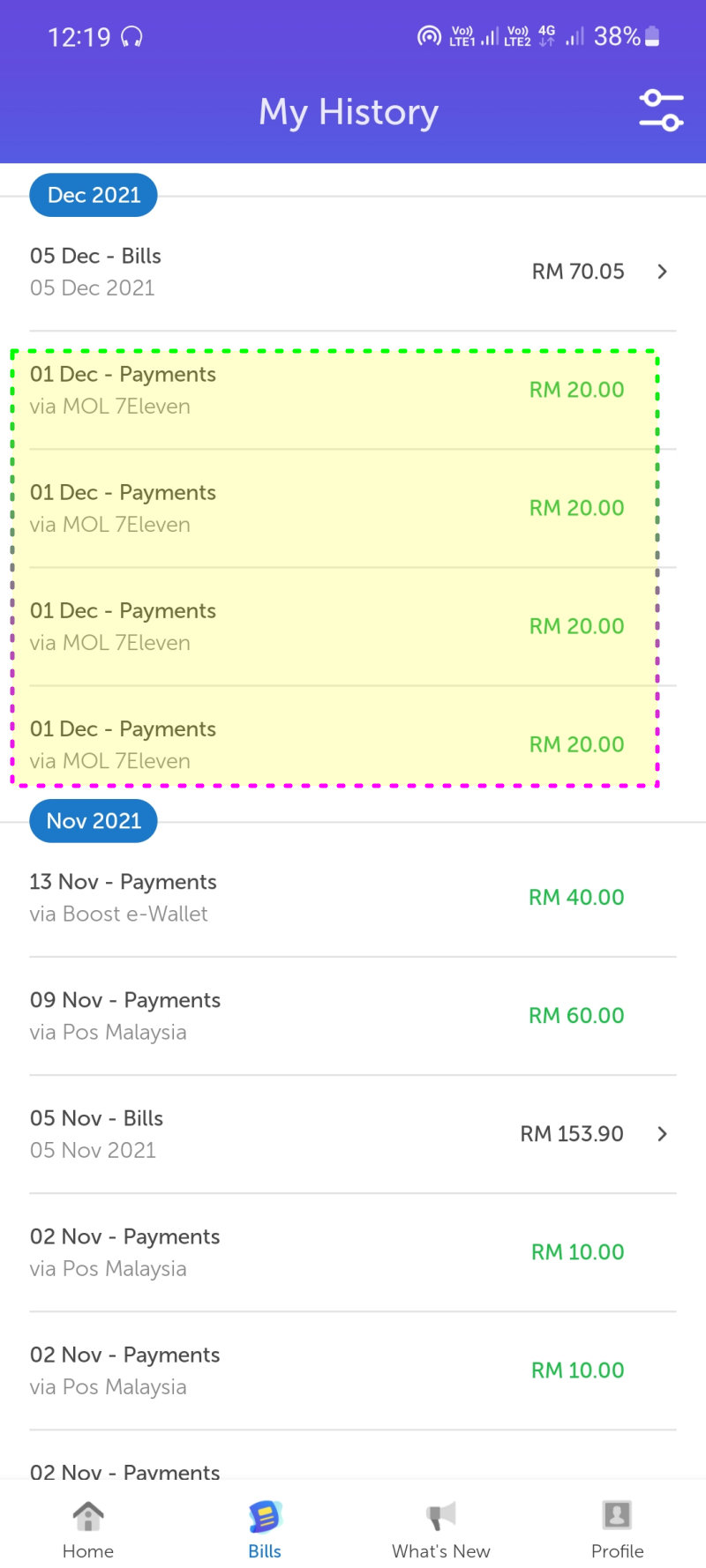706x1568 pixels.
Task: Open the history filter options
Action: 661,111
